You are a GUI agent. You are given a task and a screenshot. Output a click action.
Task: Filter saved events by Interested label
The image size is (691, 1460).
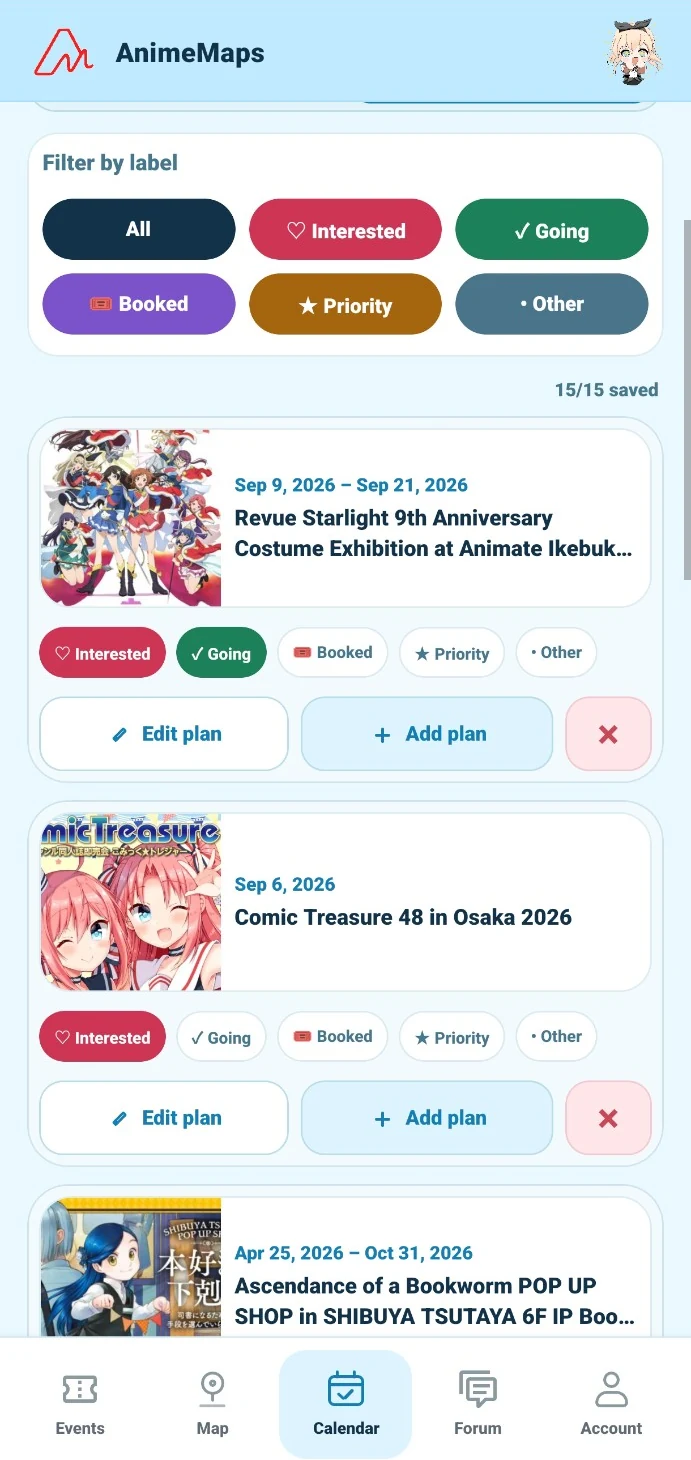click(x=345, y=230)
